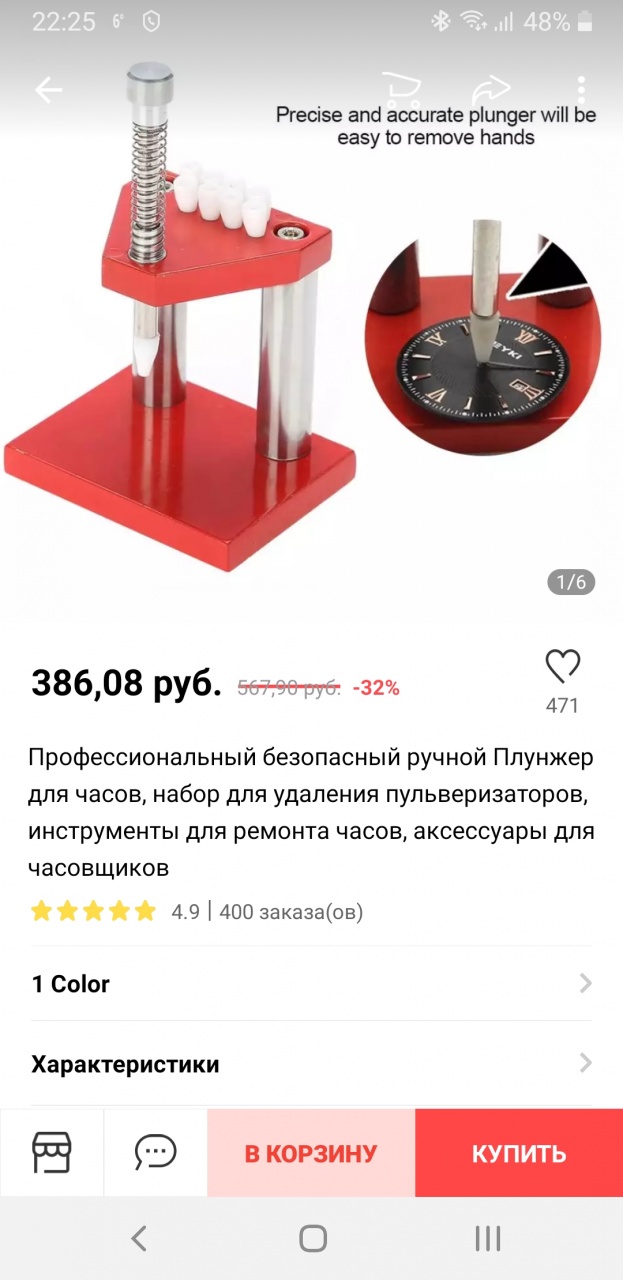Show recent apps
623x1280 pixels.
pos(487,1239)
